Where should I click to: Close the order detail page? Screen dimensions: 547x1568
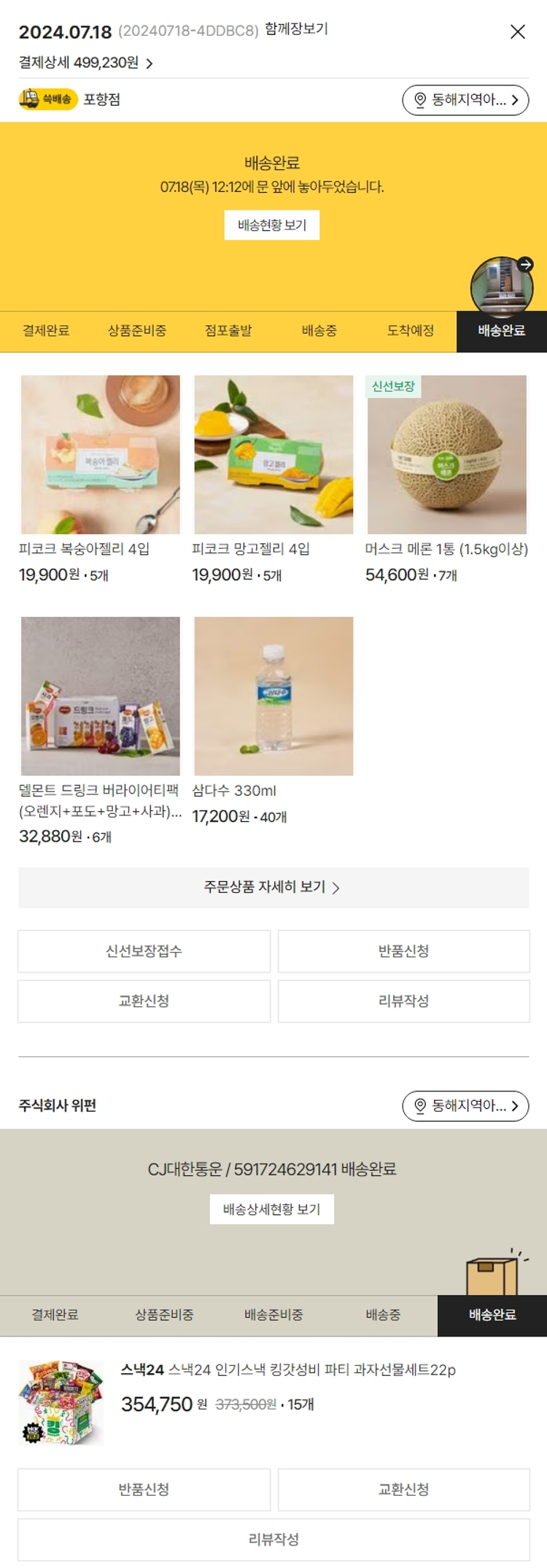(x=517, y=31)
